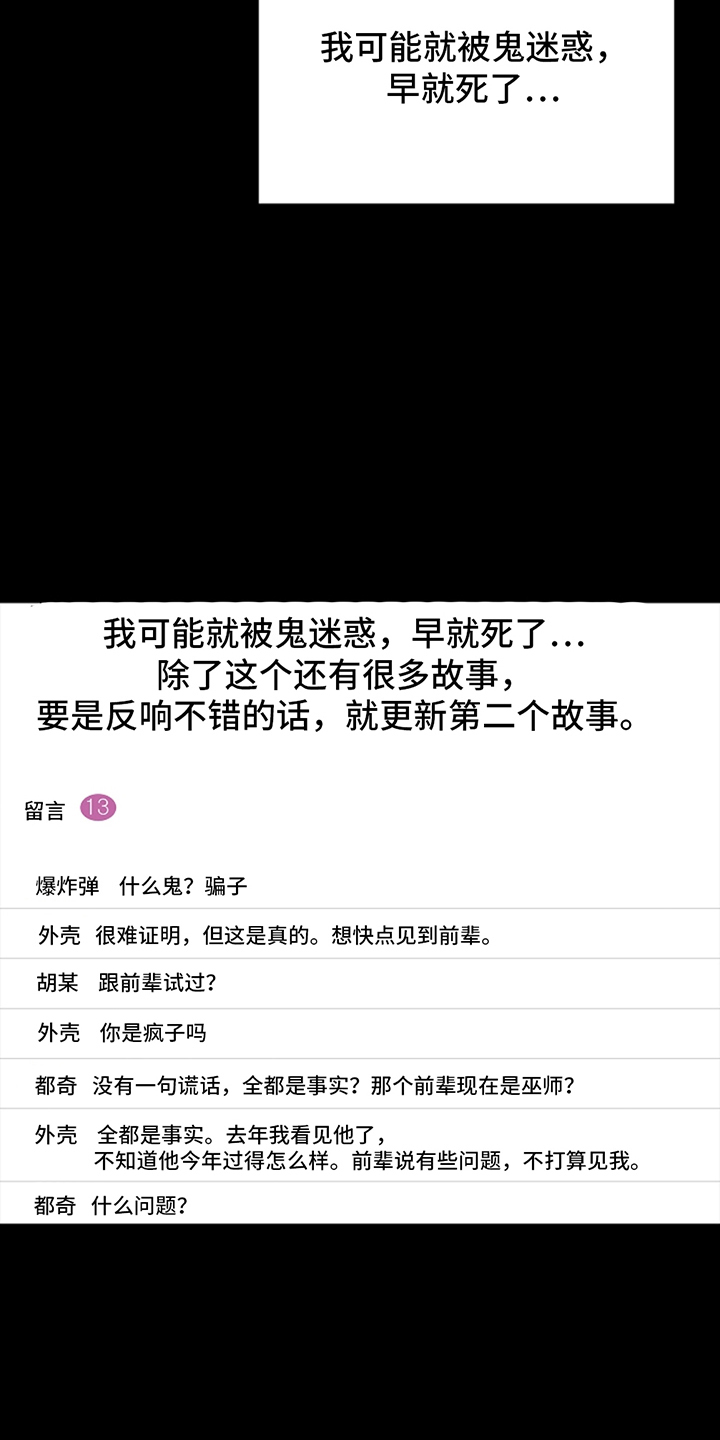Screen dimensions: 720x1440
Task: Click the divider above 都奇's last comment
Action: 360,1183
